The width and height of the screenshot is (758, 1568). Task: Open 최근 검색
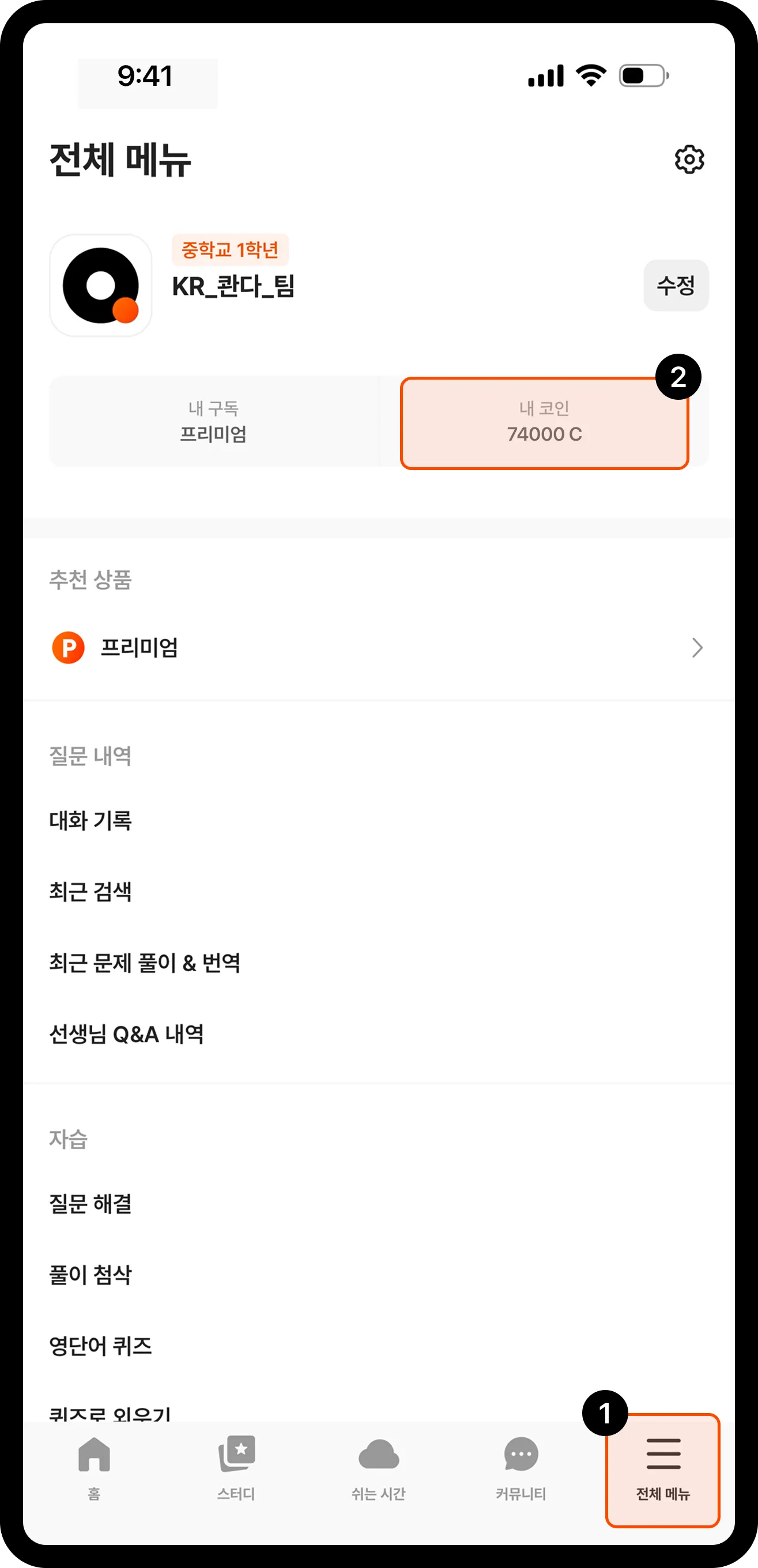click(91, 892)
